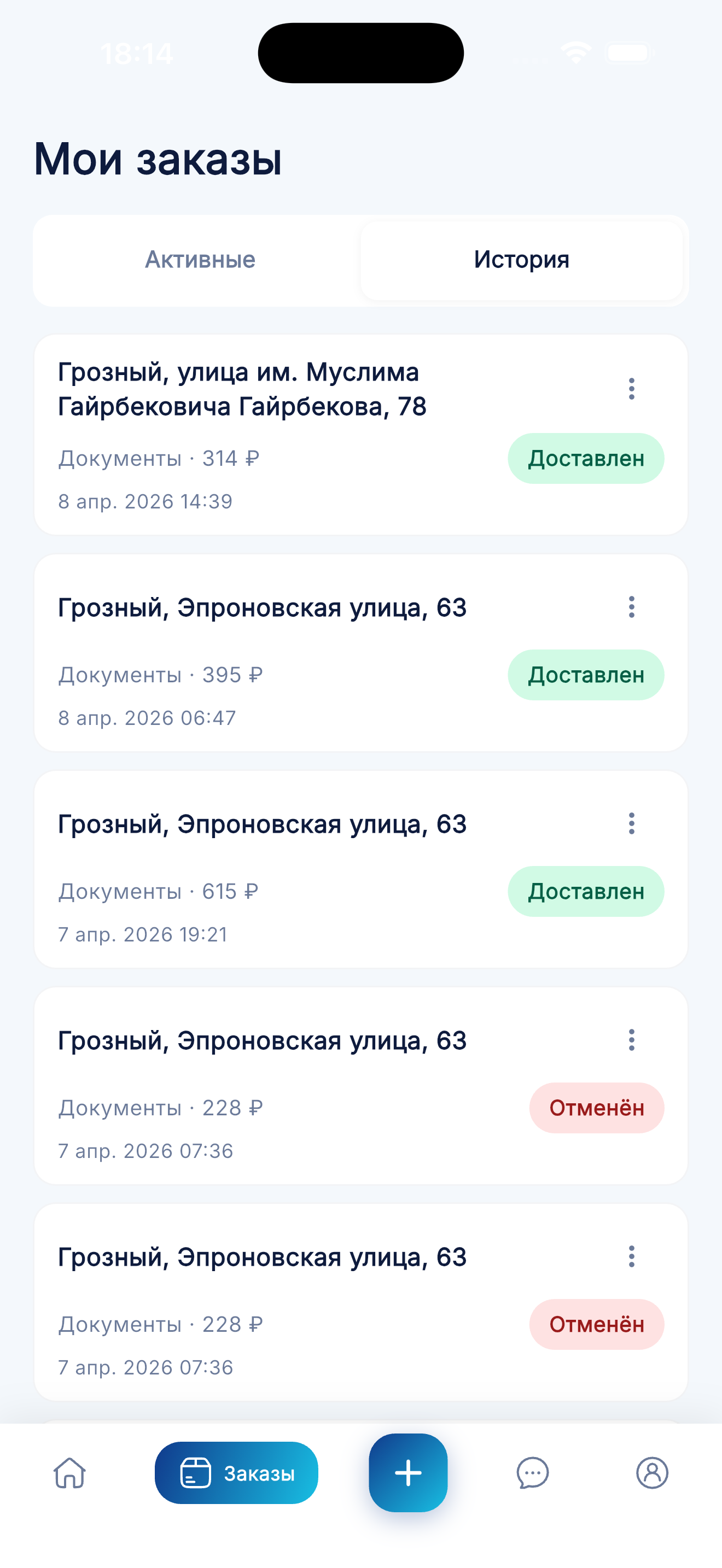Tap the Доставлен badge on the 615 ₽ order
722x1568 pixels.
click(x=586, y=892)
